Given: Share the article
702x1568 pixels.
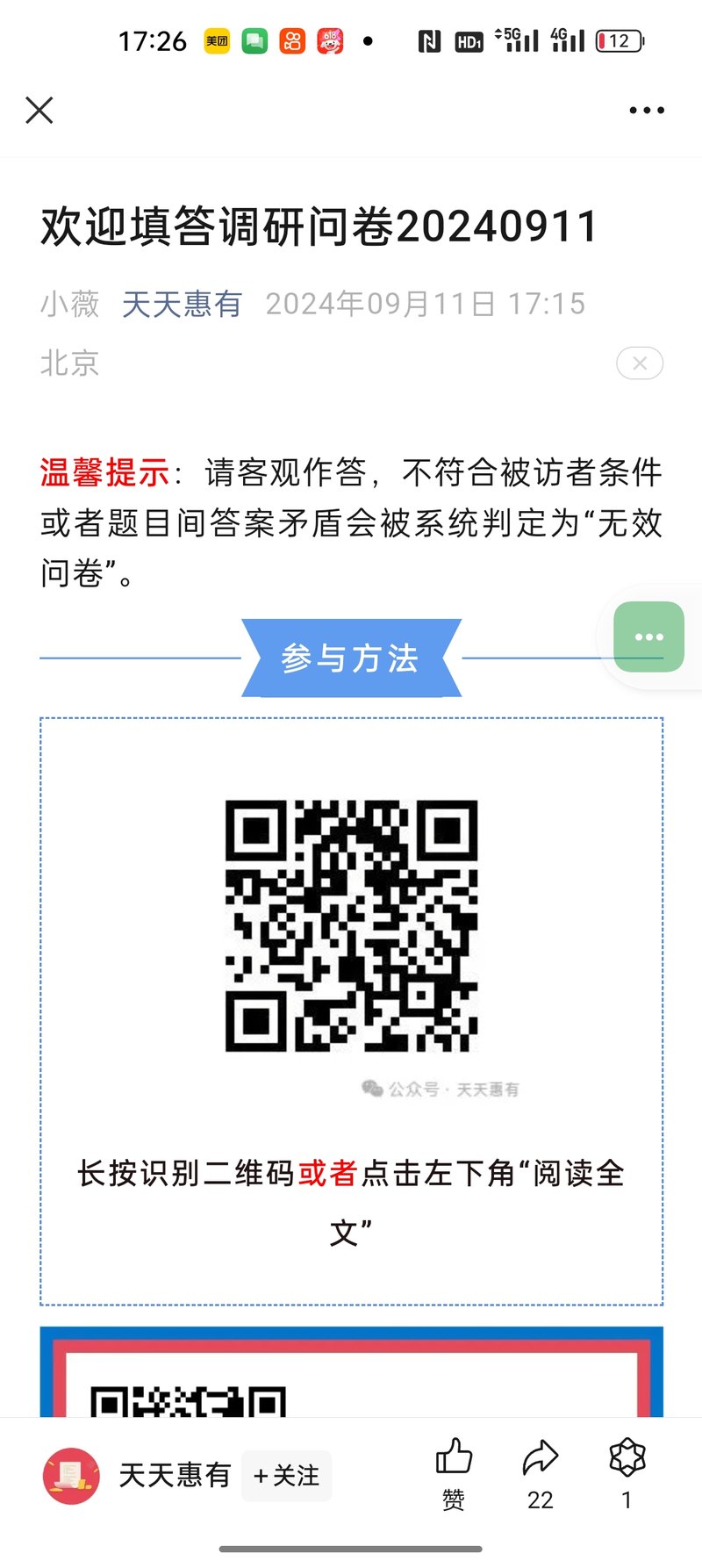Looking at the screenshot, I should click(x=540, y=1473).
